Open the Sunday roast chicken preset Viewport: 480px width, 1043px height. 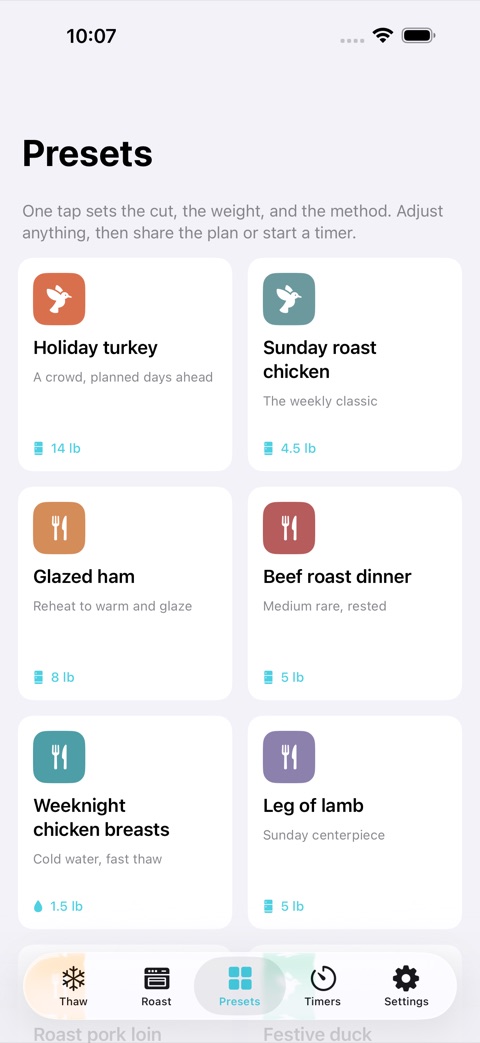(x=355, y=365)
